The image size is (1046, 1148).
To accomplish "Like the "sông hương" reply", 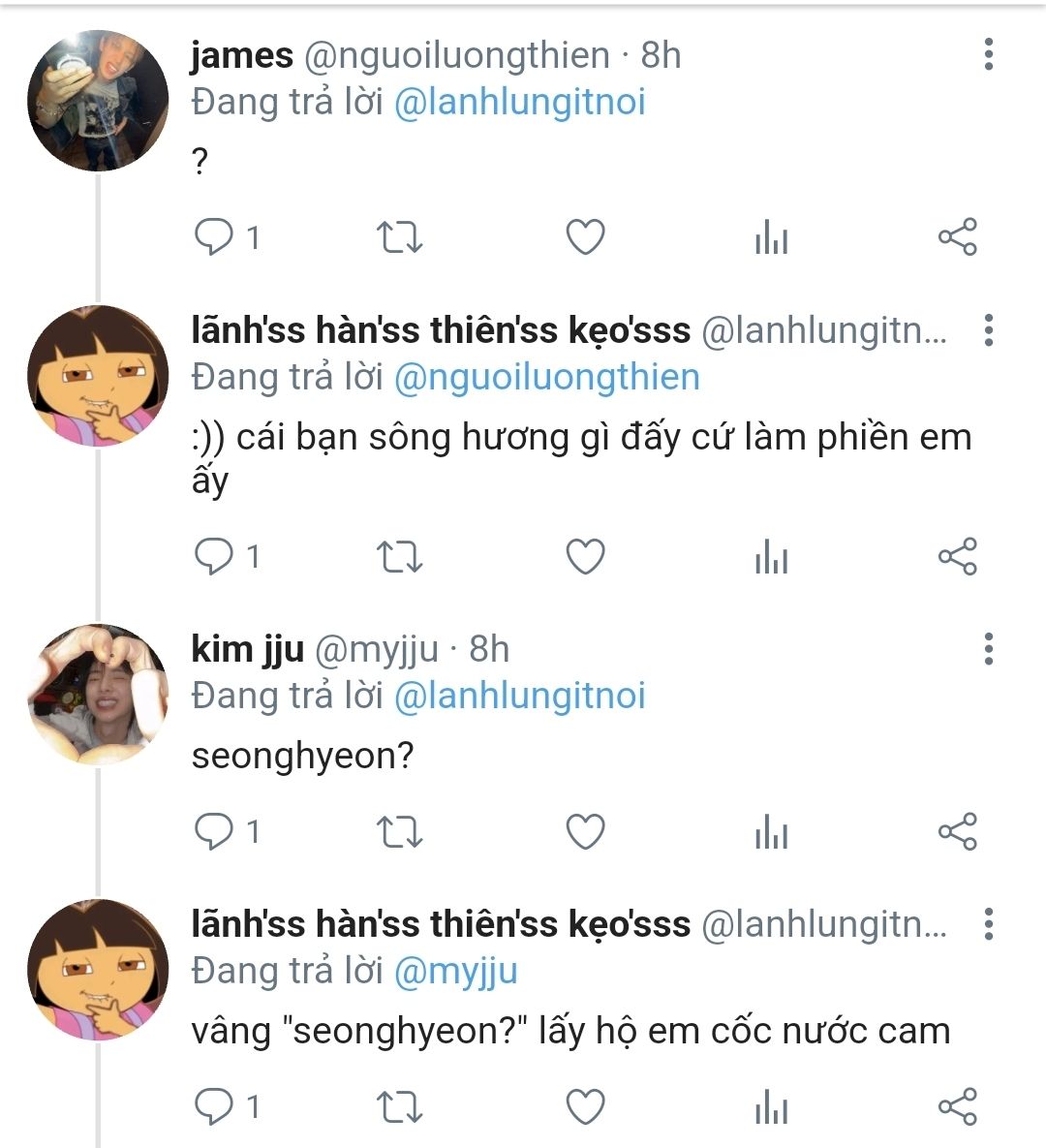I will [x=585, y=557].
